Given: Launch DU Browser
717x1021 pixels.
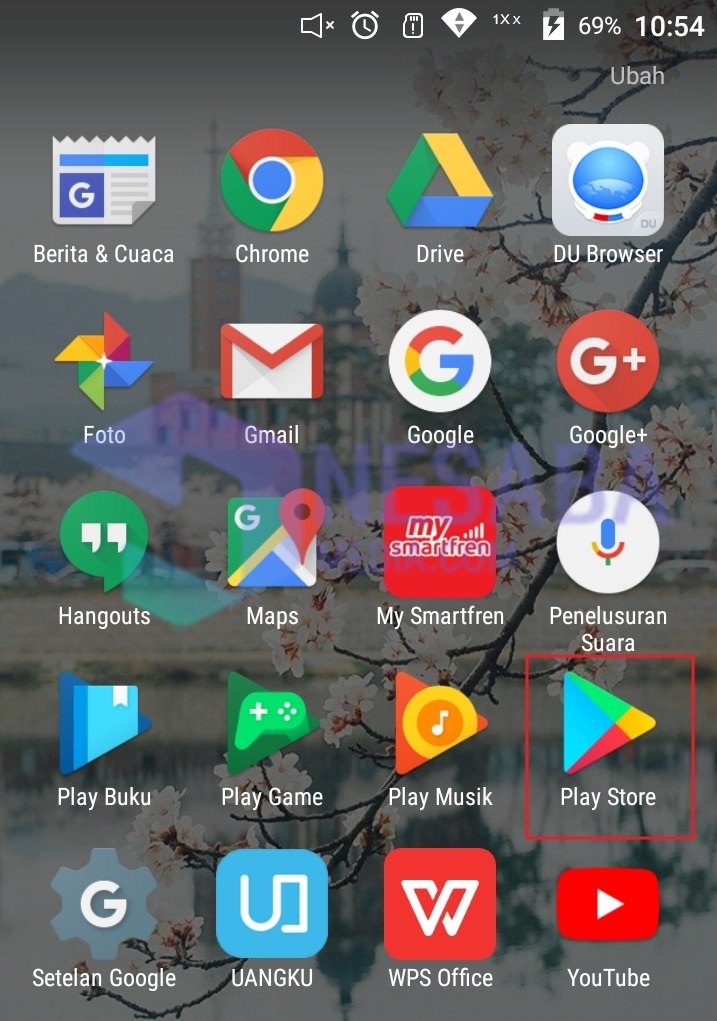Looking at the screenshot, I should coord(608,182).
